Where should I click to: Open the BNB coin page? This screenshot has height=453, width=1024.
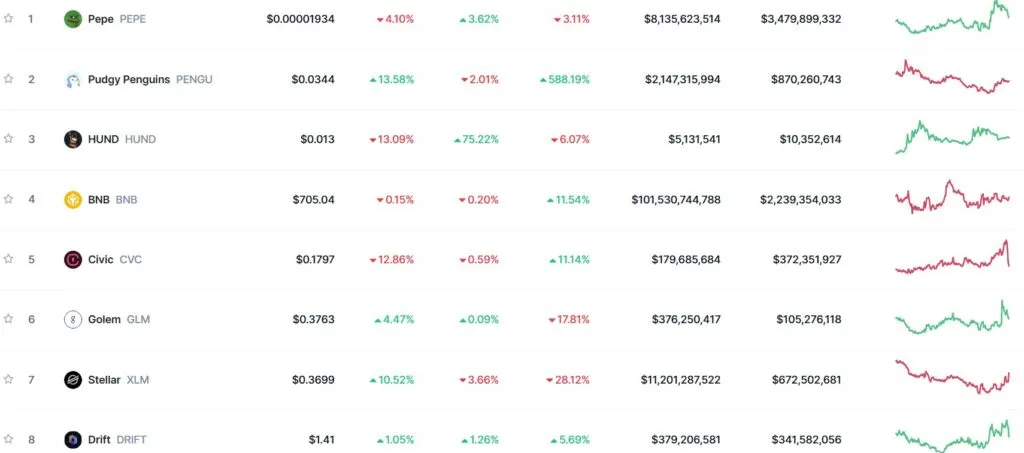[100, 199]
